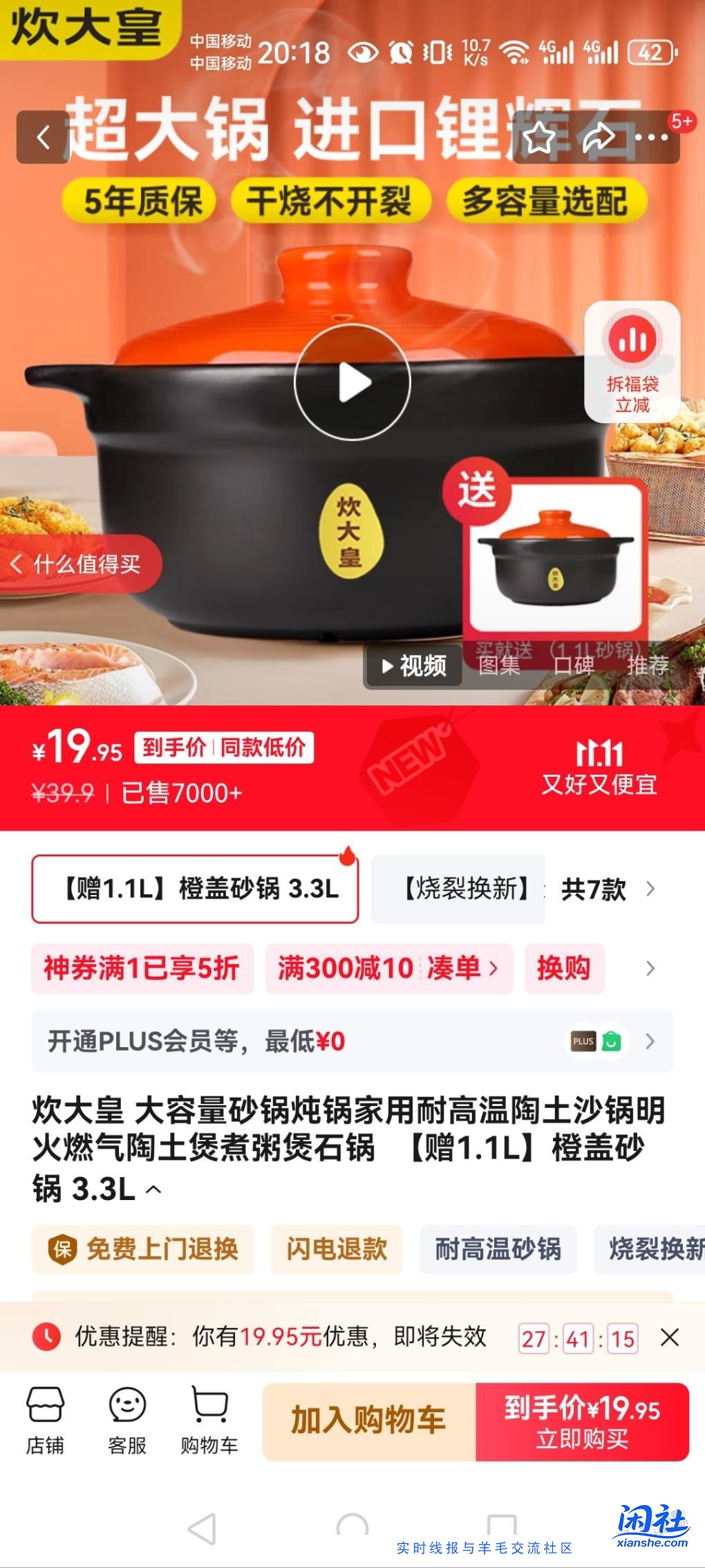
Task: Open the more options (...) menu
Action: [x=650, y=138]
